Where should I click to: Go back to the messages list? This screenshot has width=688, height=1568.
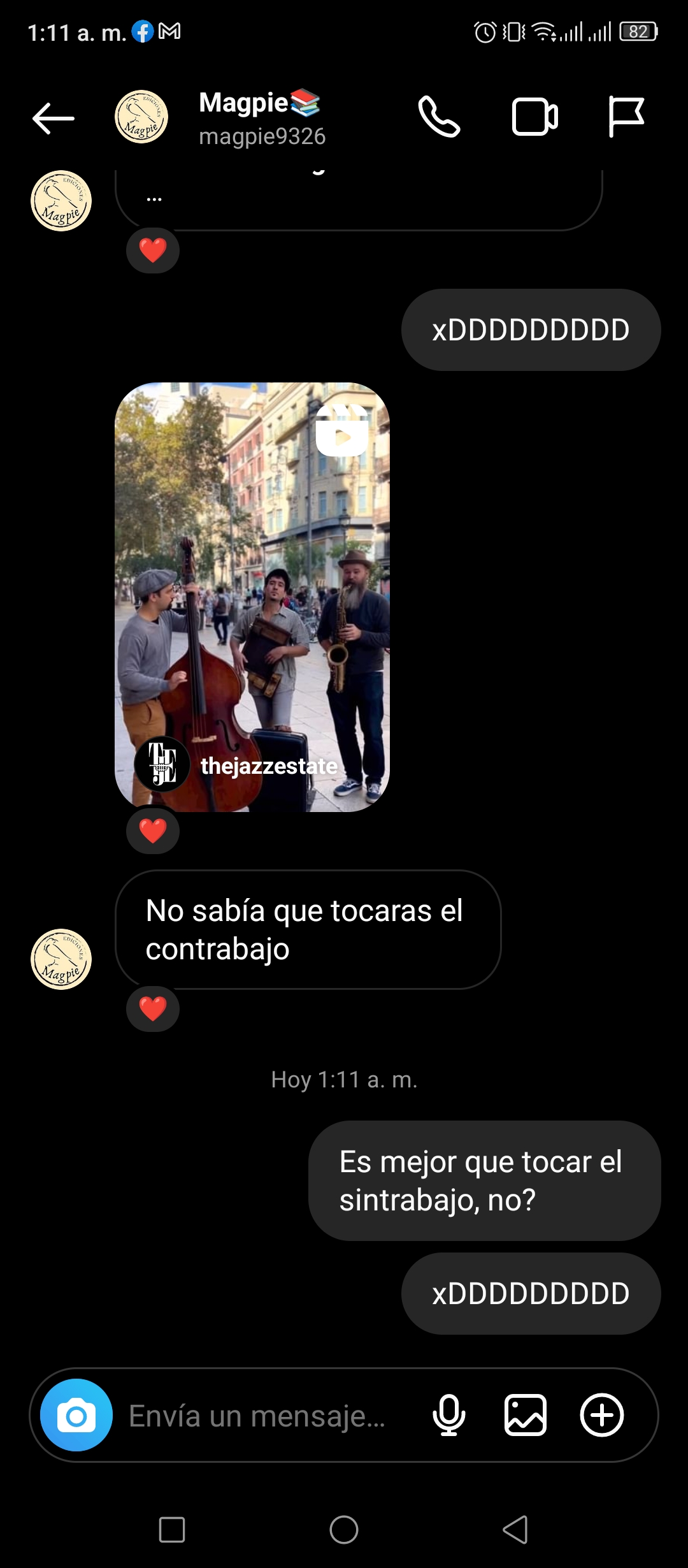click(x=54, y=118)
